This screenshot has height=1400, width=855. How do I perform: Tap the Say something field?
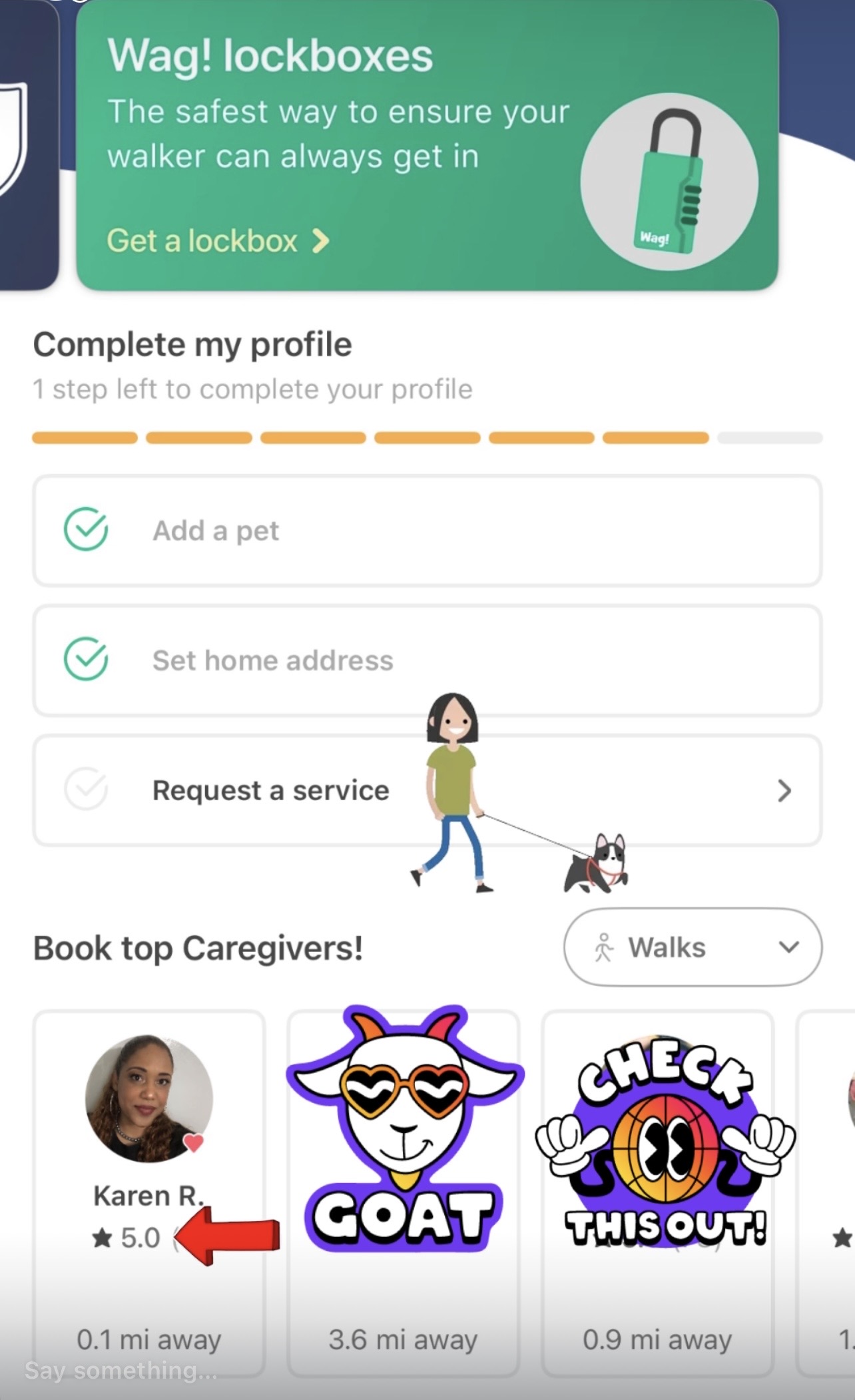point(121,1371)
